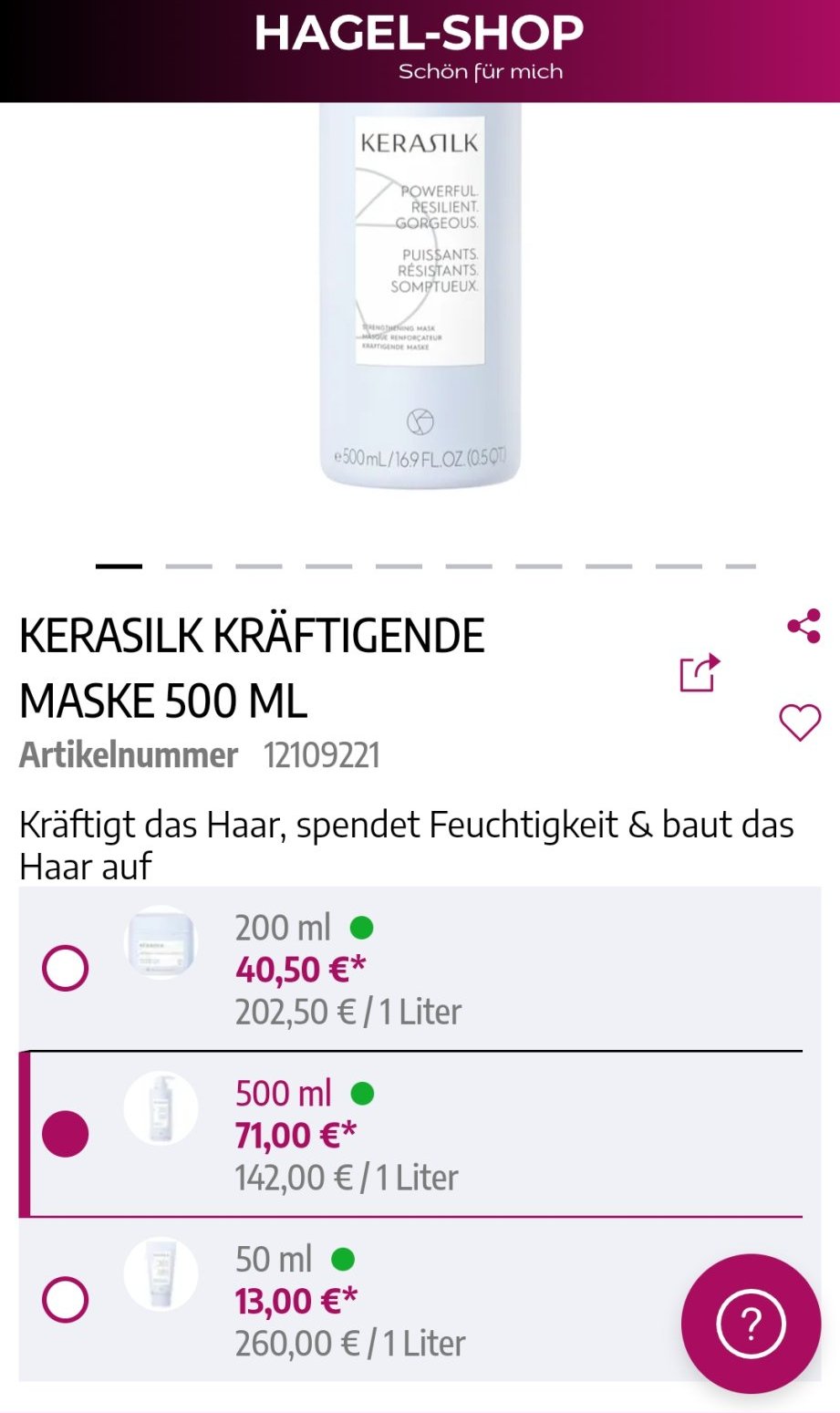Select the 500 ml size option

(x=66, y=1134)
